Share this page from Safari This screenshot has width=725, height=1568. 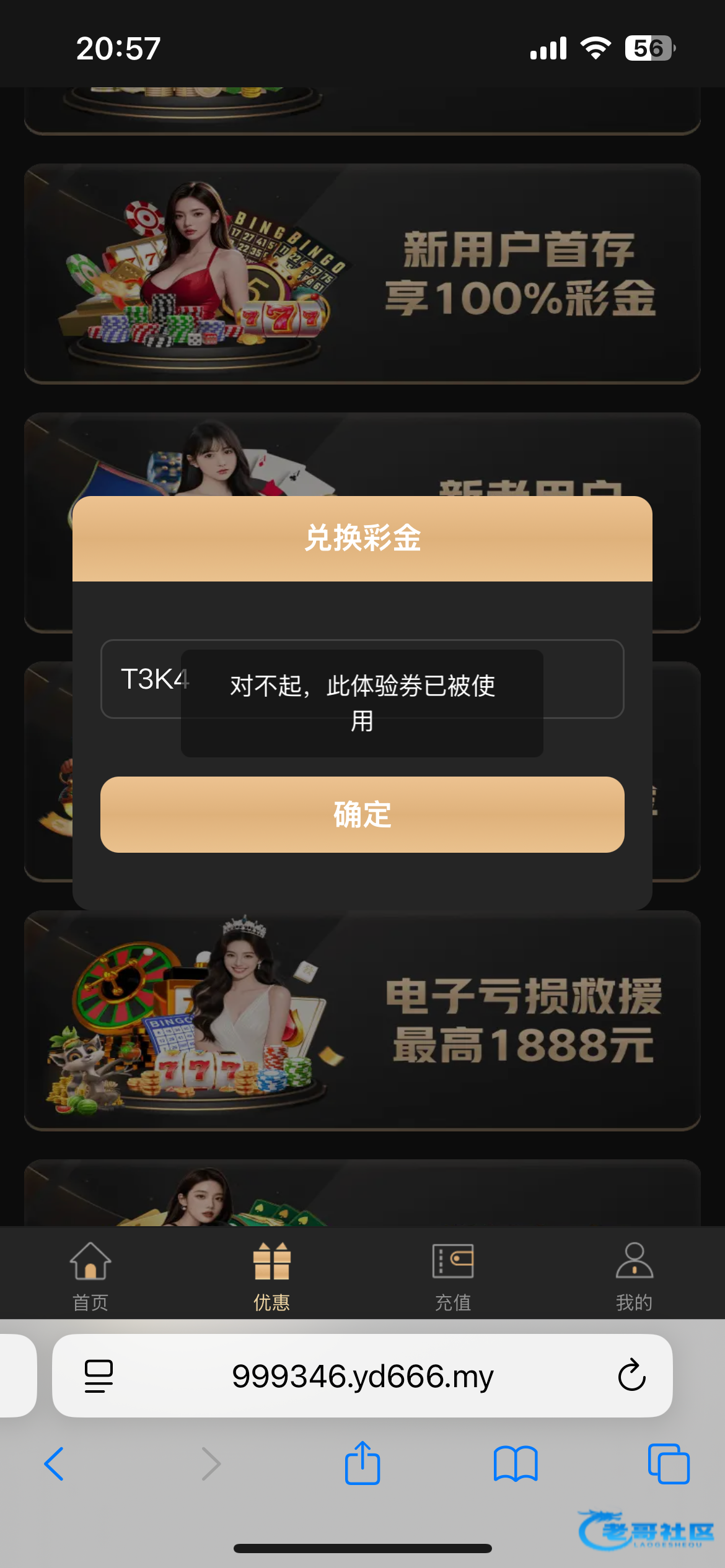click(362, 1464)
